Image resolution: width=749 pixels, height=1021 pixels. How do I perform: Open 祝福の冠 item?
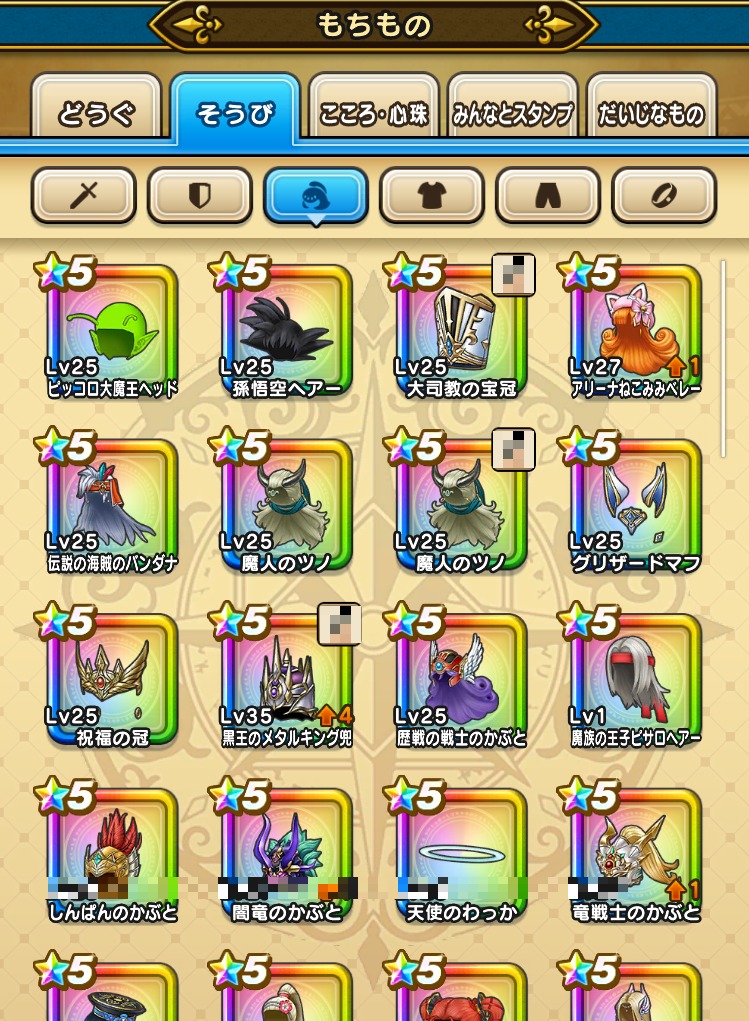tap(112, 682)
